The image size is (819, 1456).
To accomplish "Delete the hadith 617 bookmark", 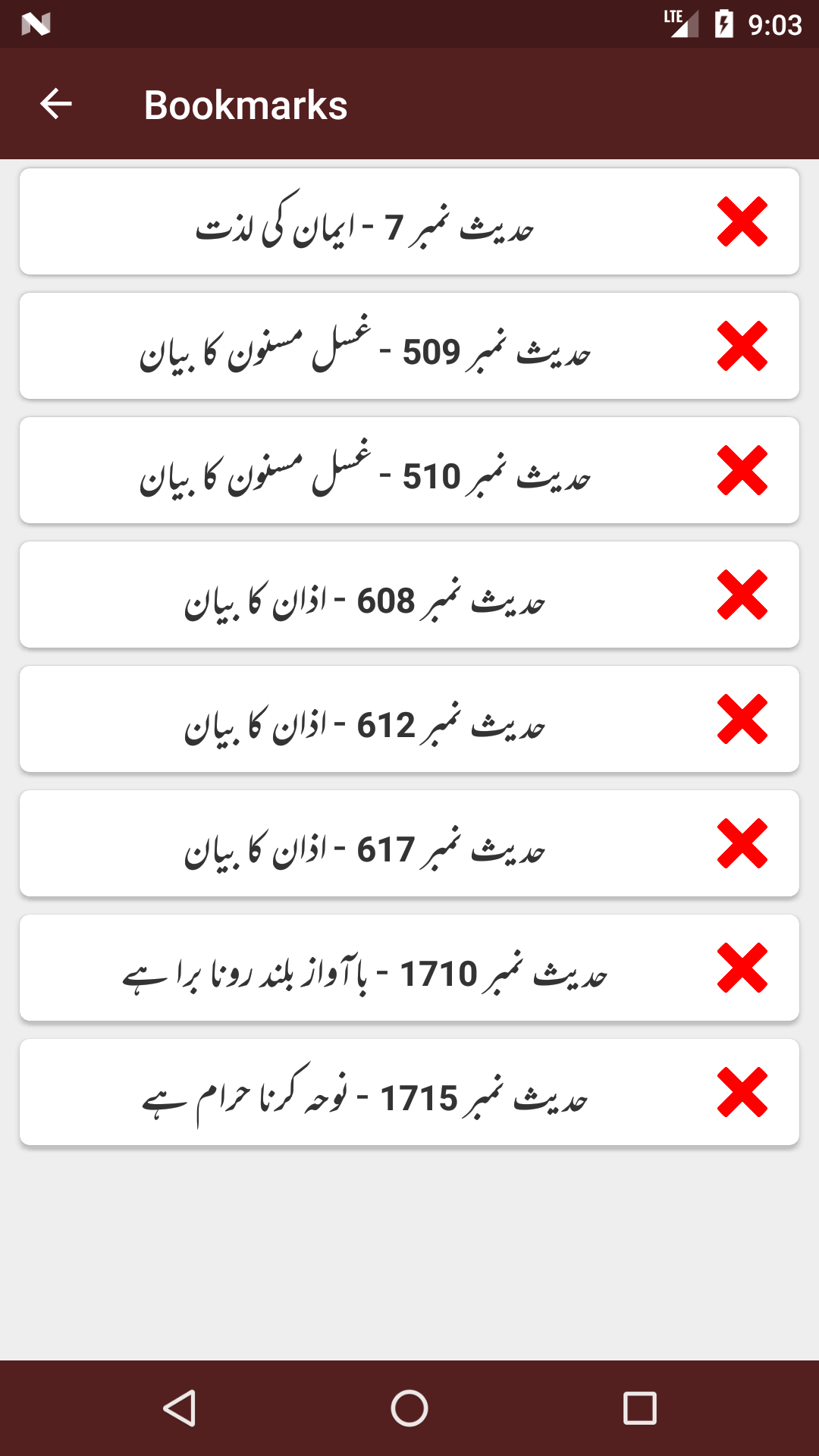I will [742, 843].
